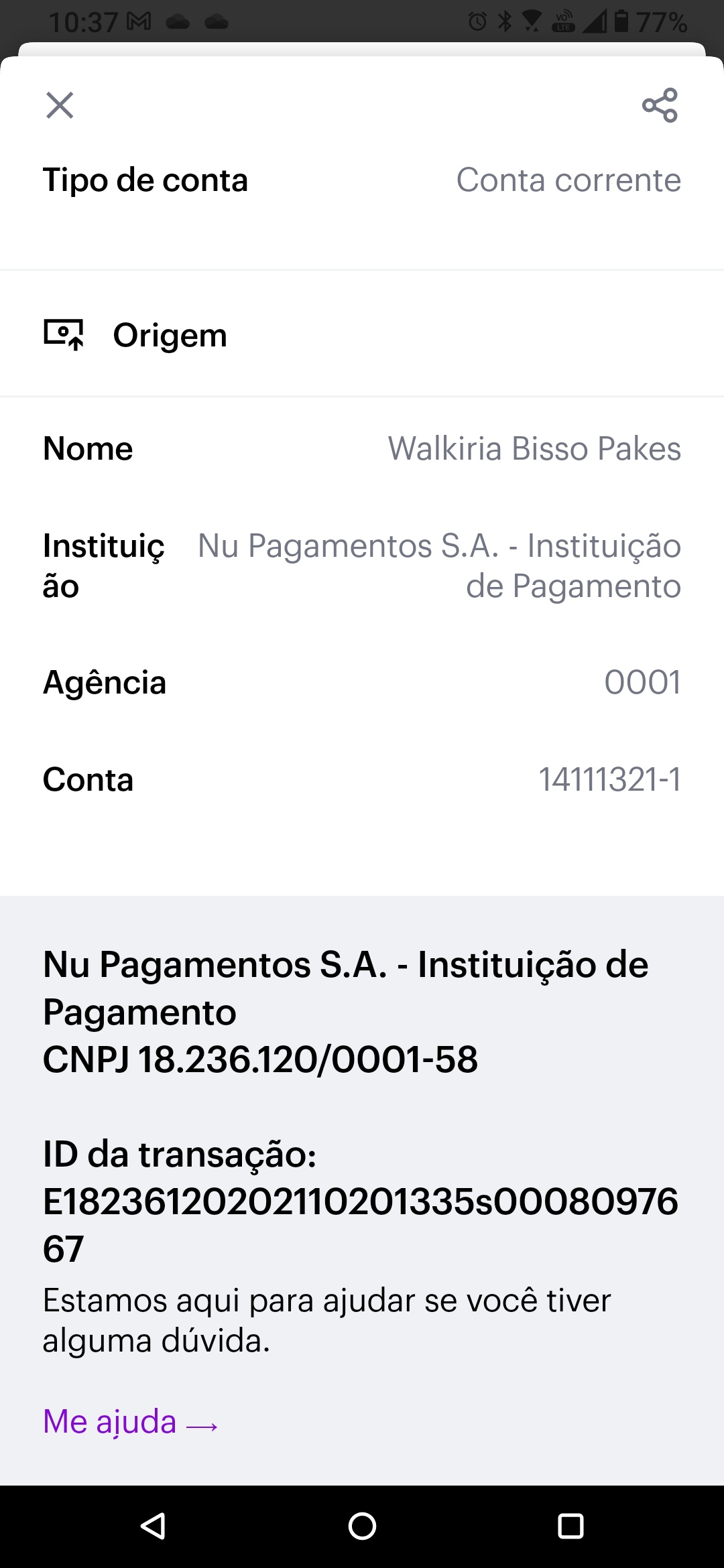
Task: Share this transfer receipt
Action: tap(660, 105)
